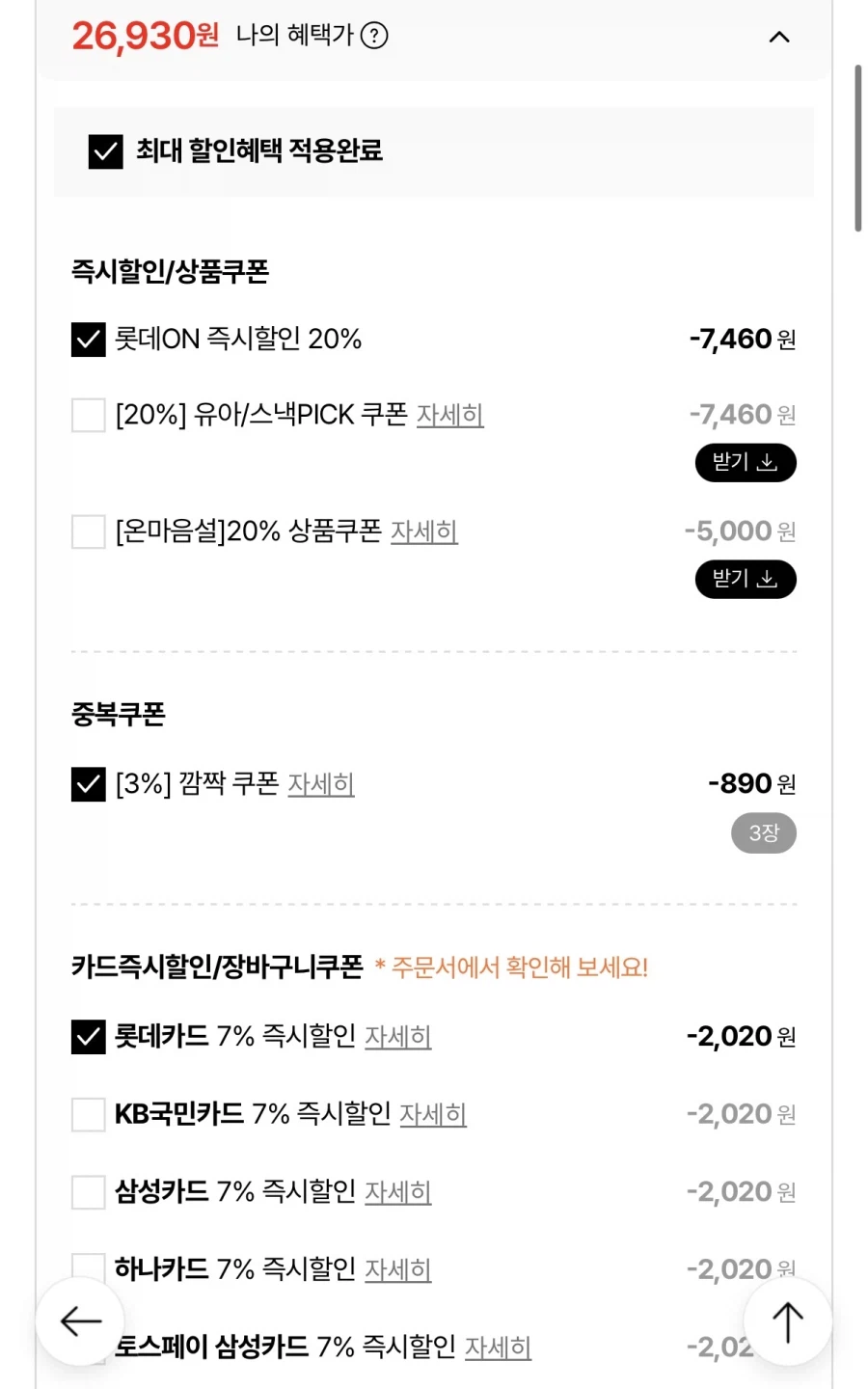Tap 받기 for the 유아/스낵PICK coupon

(x=745, y=462)
